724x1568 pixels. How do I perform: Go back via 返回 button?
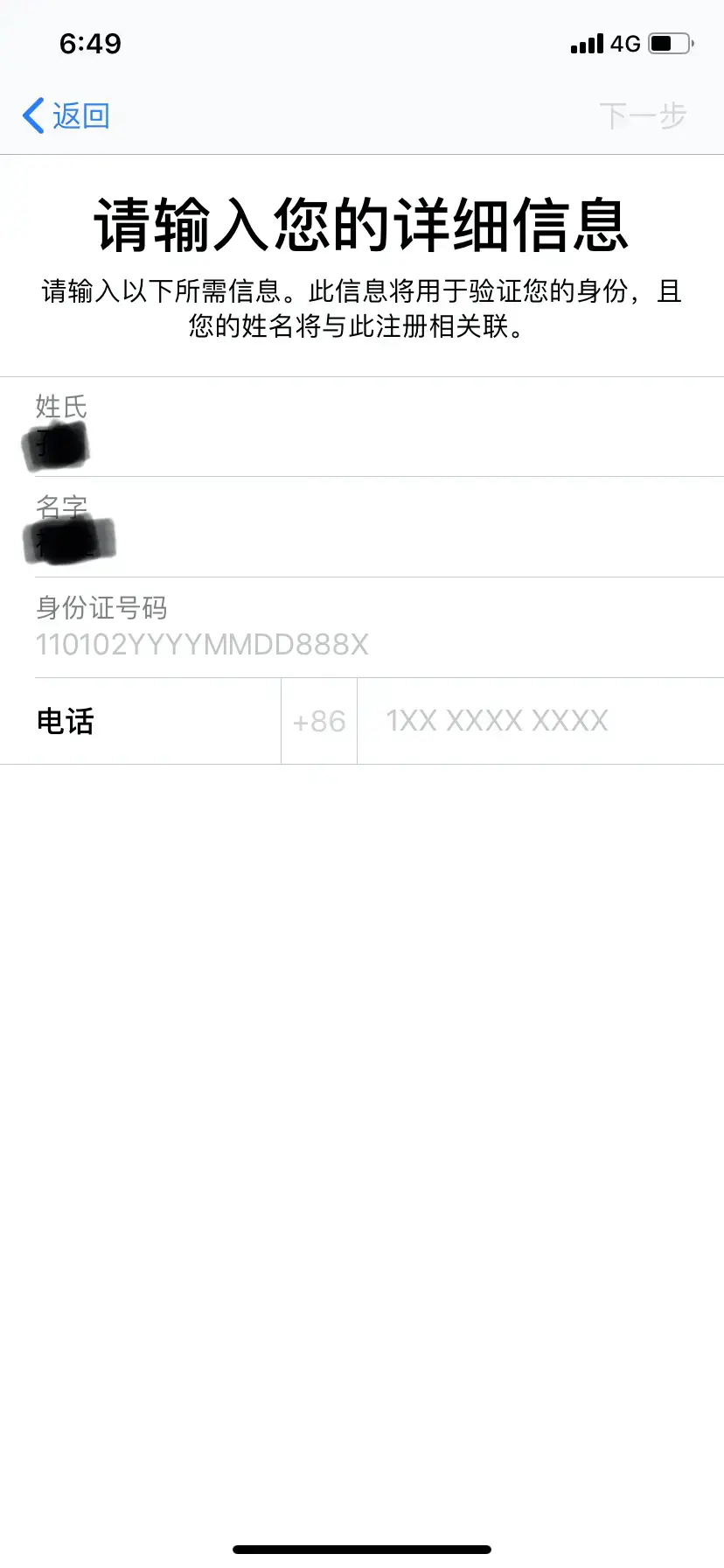click(x=66, y=115)
